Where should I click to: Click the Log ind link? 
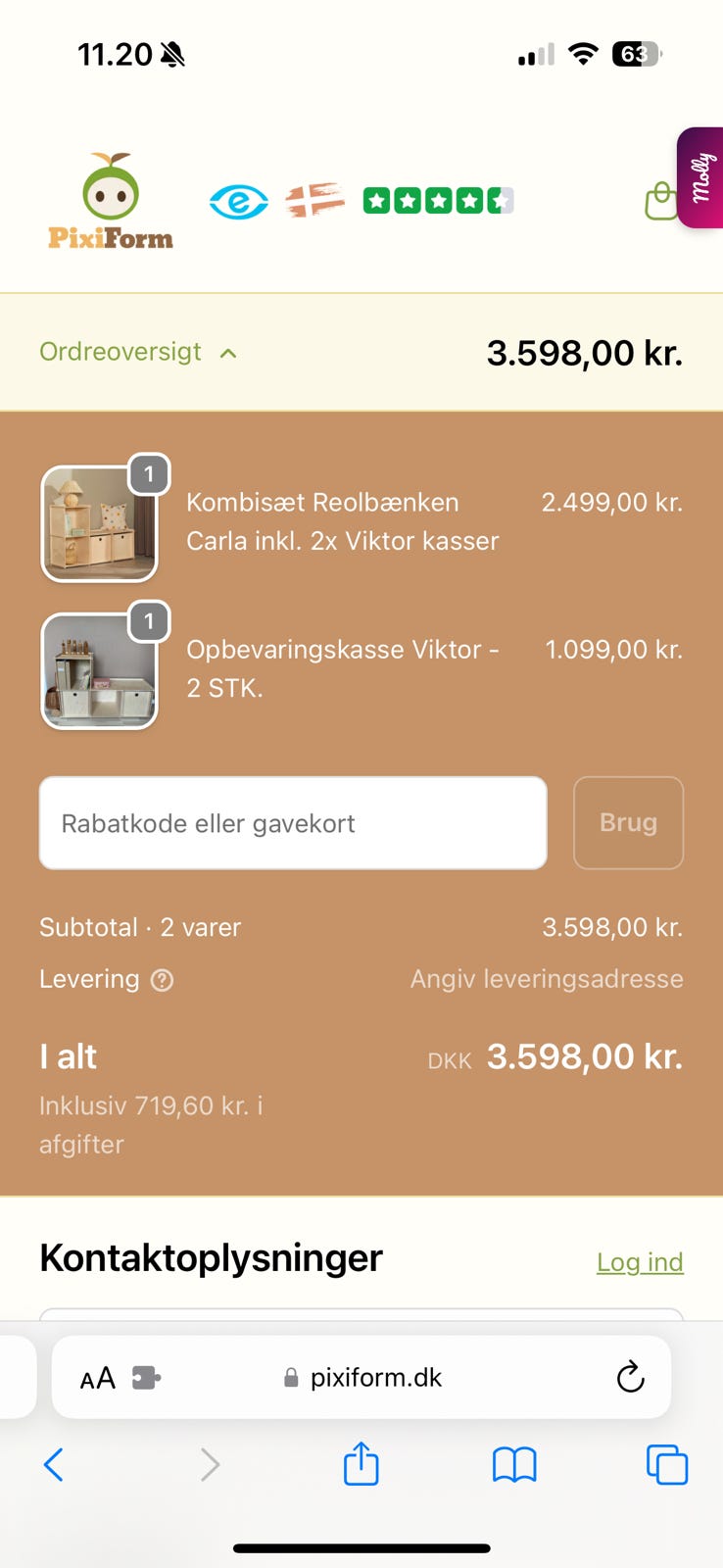[x=640, y=1262]
